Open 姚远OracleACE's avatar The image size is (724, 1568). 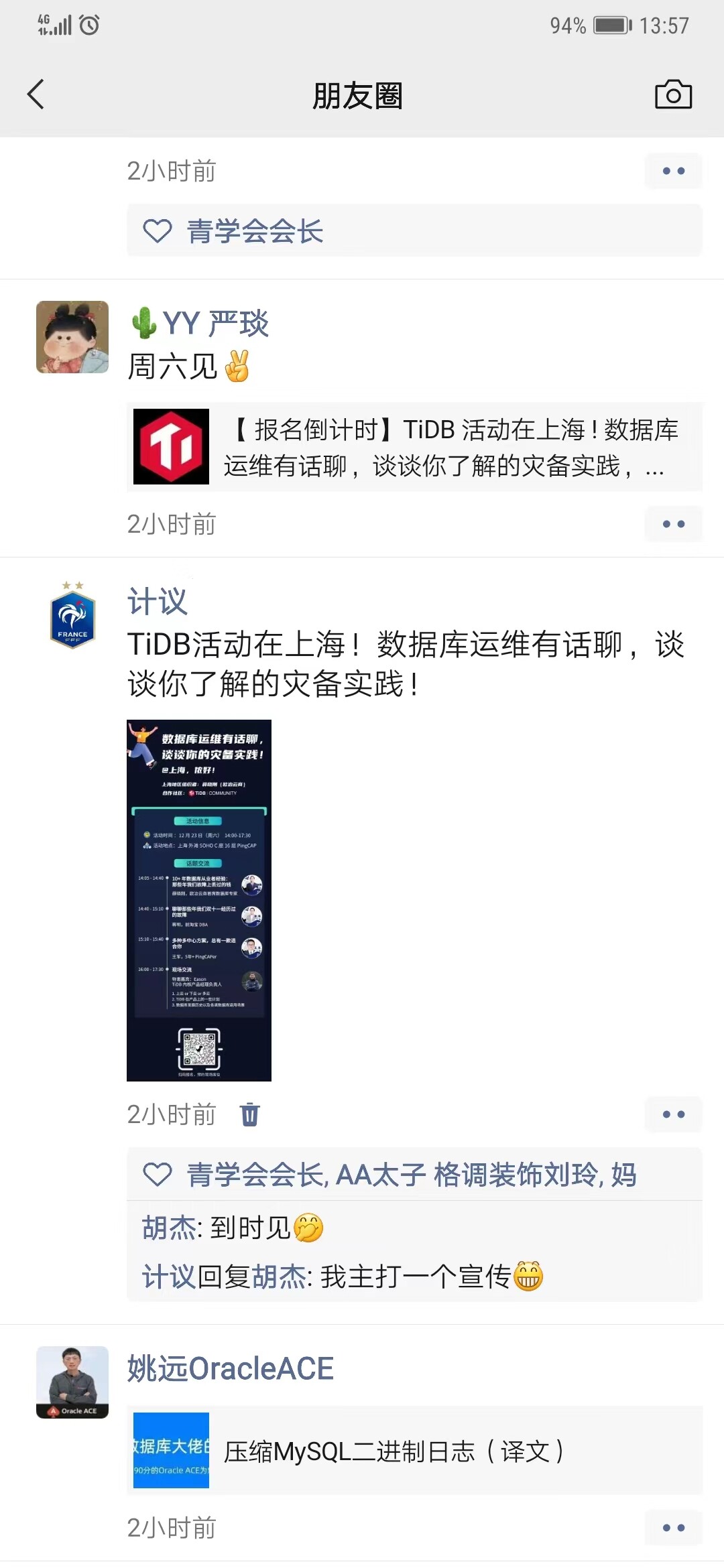pyautogui.click(x=72, y=1382)
